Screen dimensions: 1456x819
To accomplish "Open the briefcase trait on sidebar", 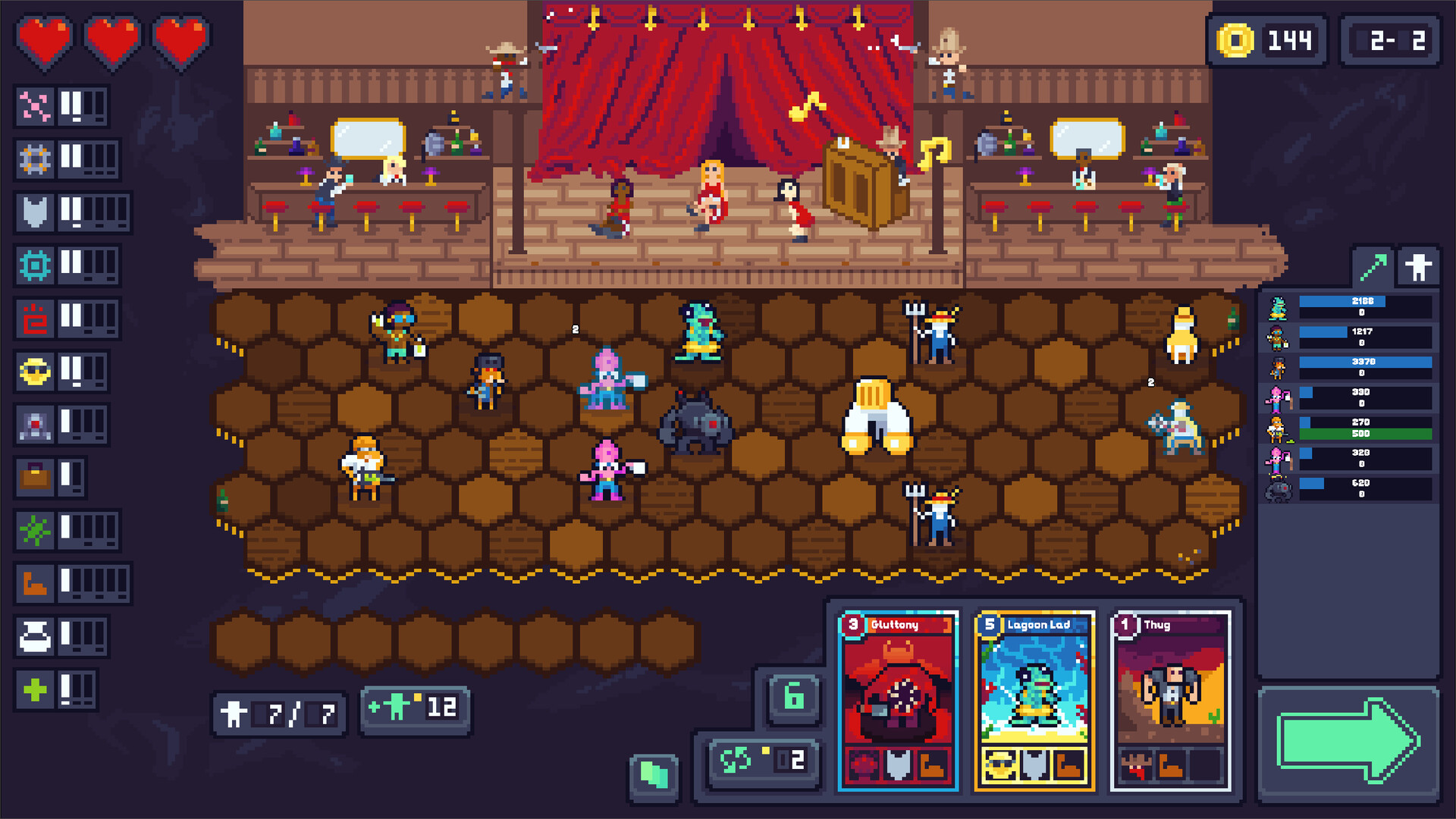I will (x=35, y=478).
